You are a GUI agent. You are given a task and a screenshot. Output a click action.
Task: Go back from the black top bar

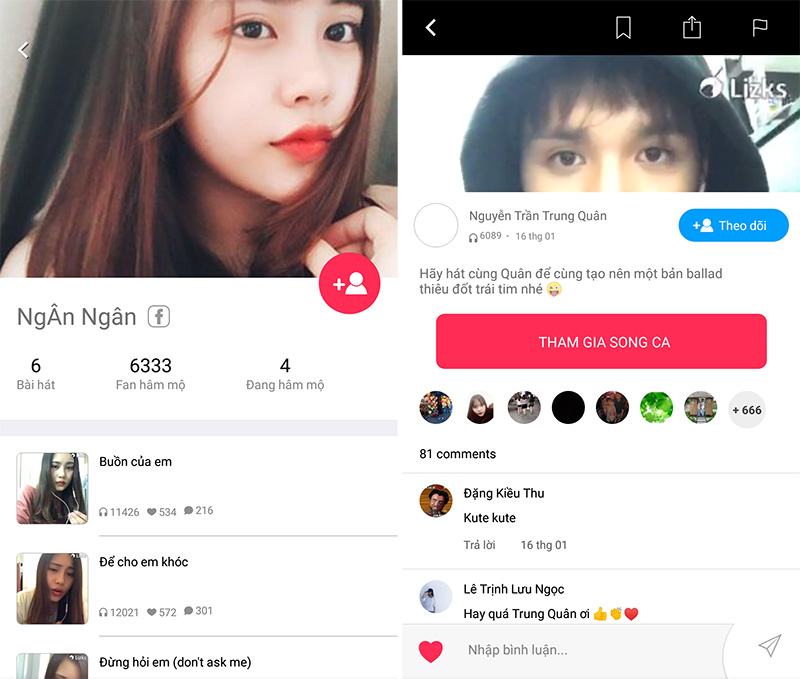click(431, 28)
